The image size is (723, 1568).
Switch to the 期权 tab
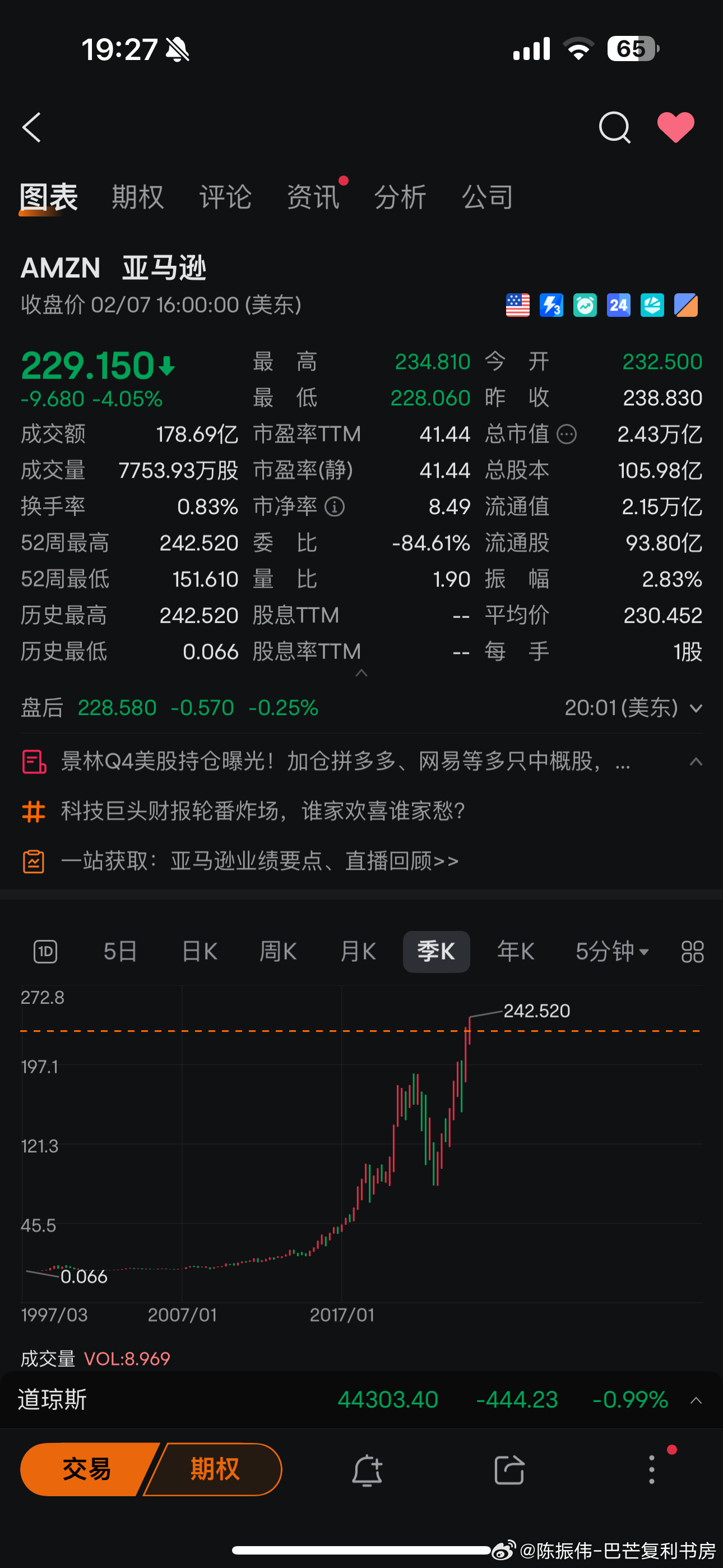click(x=137, y=197)
